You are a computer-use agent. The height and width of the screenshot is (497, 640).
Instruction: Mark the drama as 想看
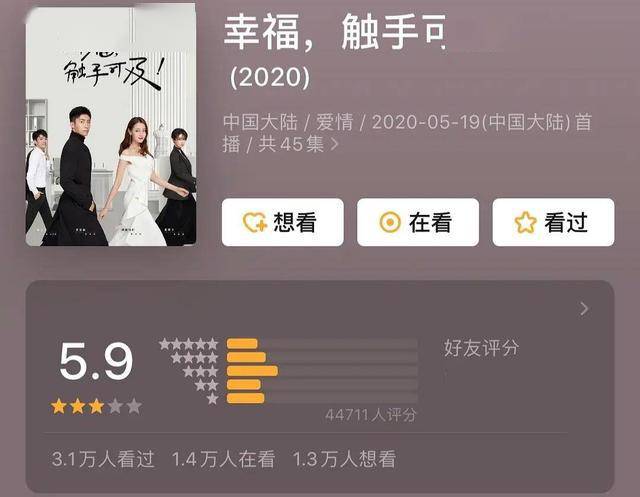[x=282, y=222]
